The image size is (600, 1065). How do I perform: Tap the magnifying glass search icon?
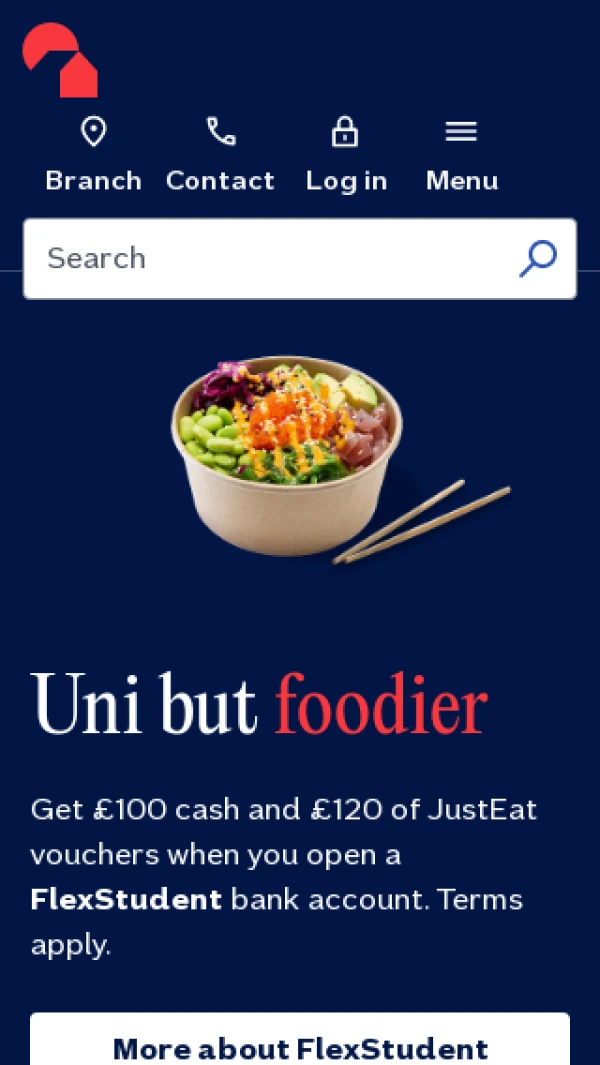[x=538, y=259]
